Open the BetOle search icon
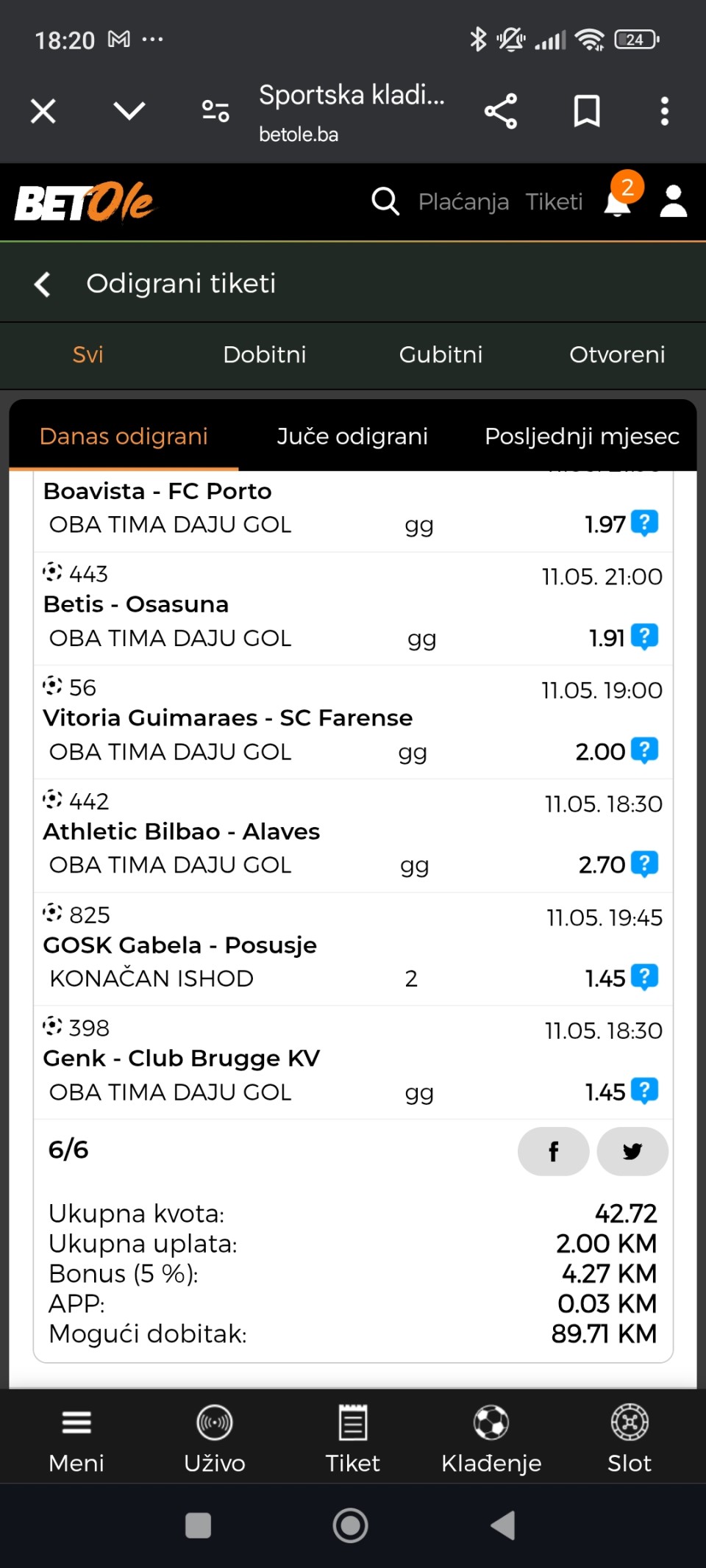This screenshot has height=1568, width=706. [385, 201]
